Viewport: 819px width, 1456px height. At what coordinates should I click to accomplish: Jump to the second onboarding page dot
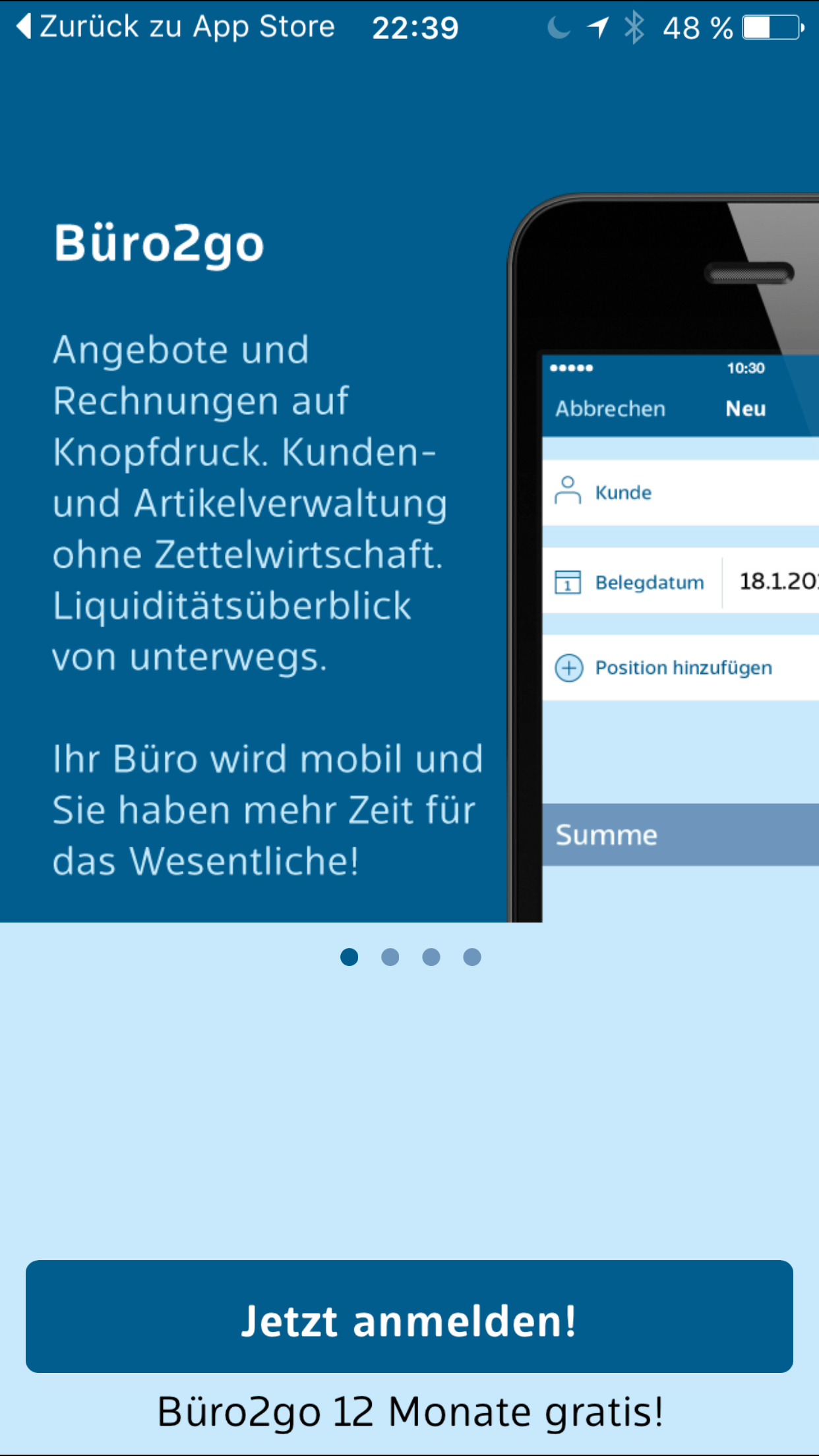pyautogui.click(x=390, y=957)
